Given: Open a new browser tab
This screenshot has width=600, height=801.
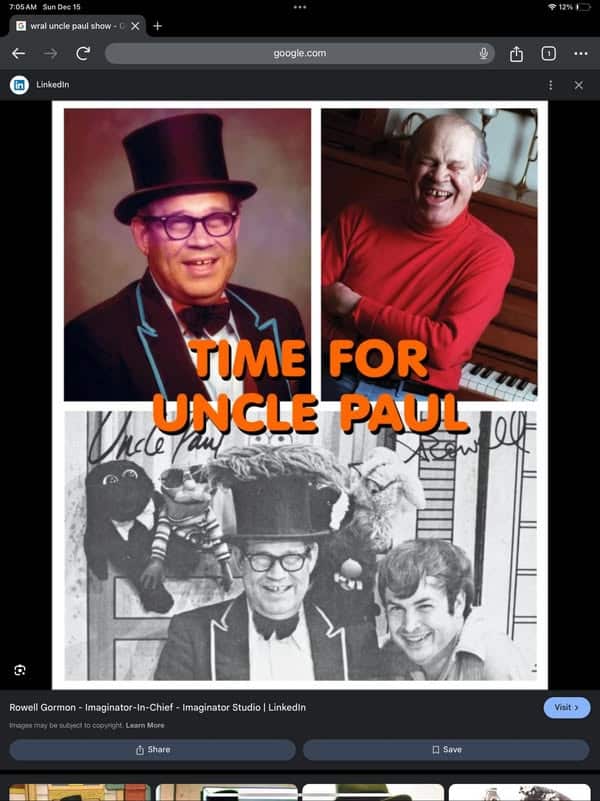Looking at the screenshot, I should click(157, 26).
